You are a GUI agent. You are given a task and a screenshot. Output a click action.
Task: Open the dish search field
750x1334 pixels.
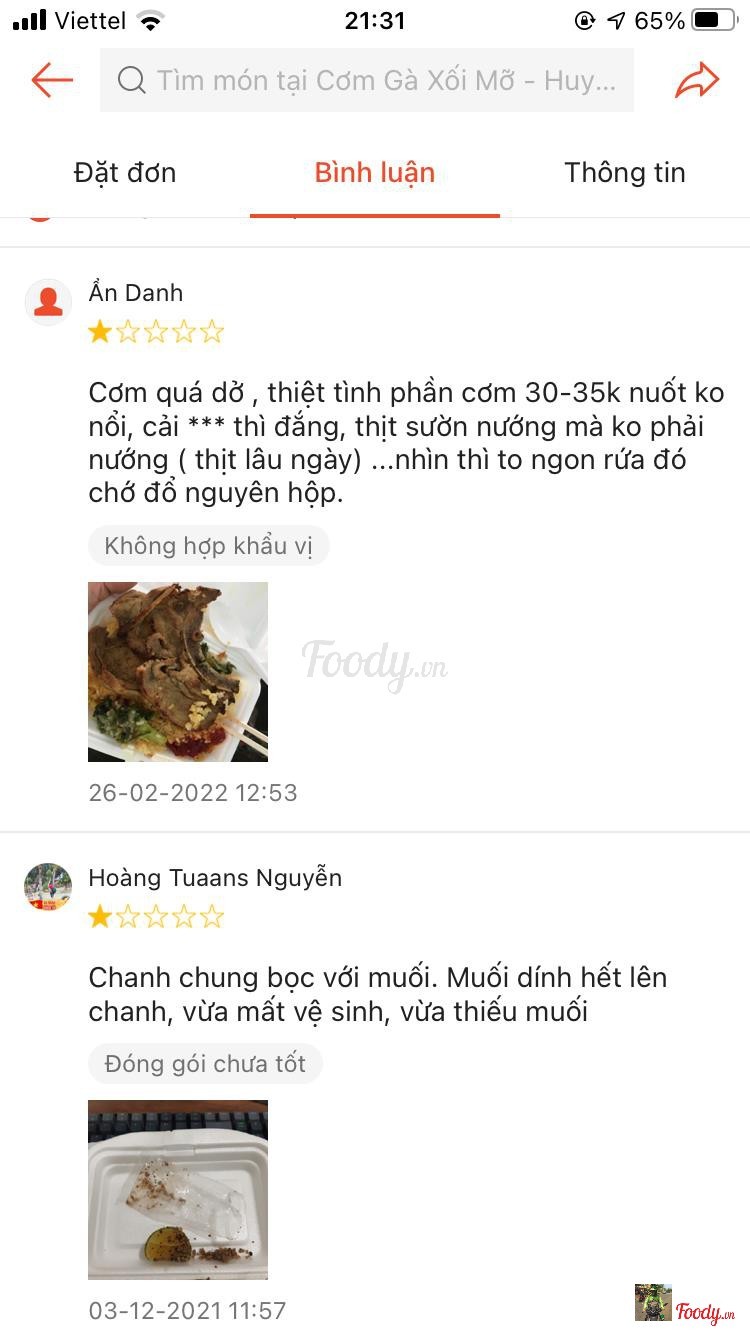click(x=366, y=80)
